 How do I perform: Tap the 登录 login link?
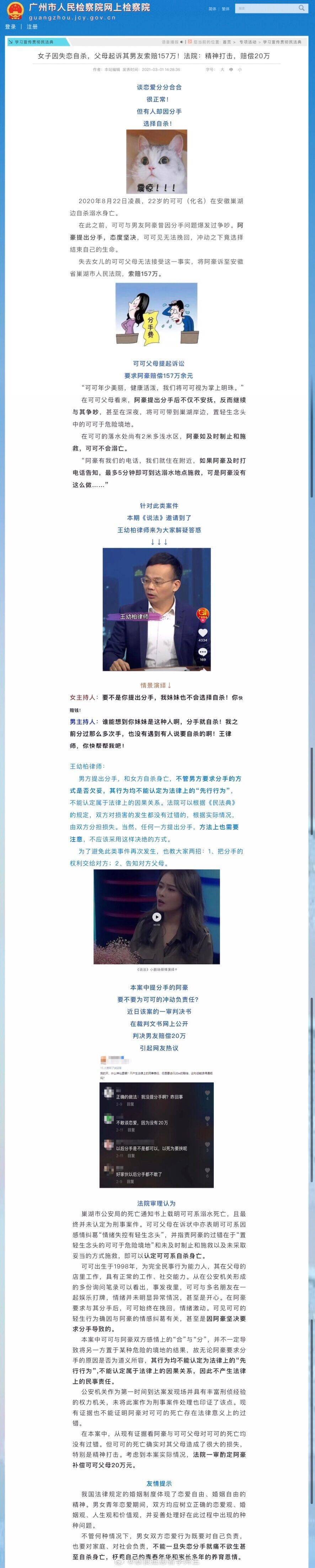tap(10, 27)
